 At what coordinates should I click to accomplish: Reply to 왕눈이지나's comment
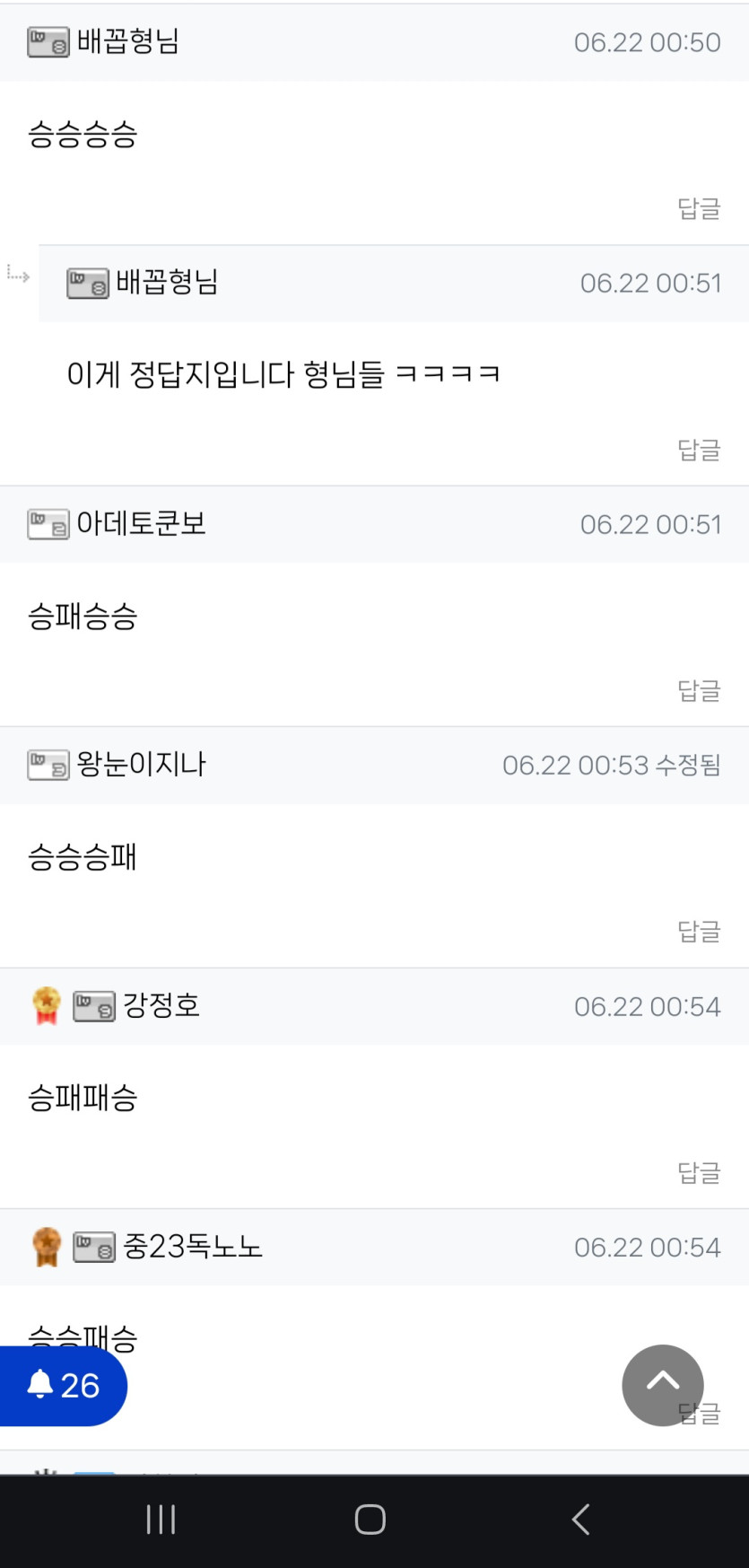pyautogui.click(x=699, y=931)
